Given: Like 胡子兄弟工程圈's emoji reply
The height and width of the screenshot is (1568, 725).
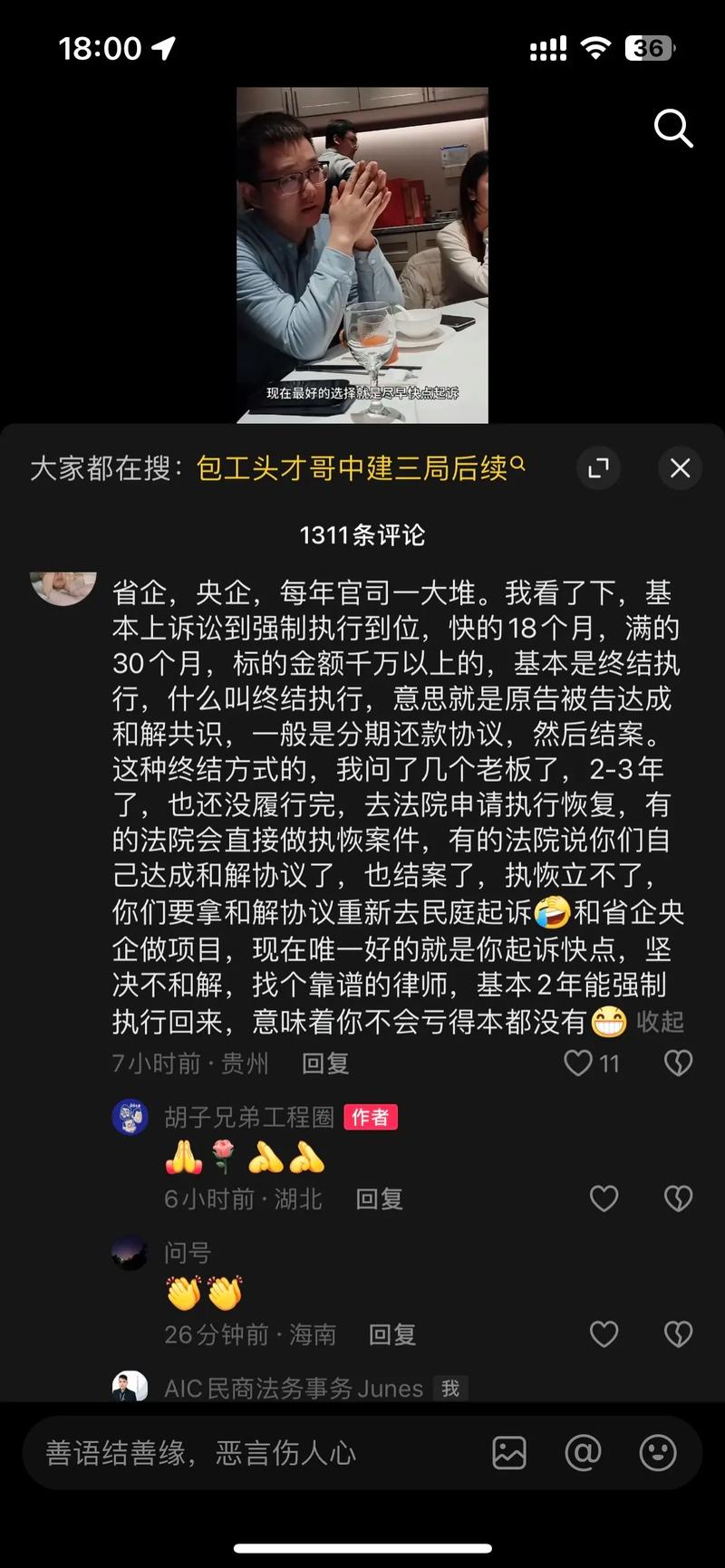Looking at the screenshot, I should 604,1198.
